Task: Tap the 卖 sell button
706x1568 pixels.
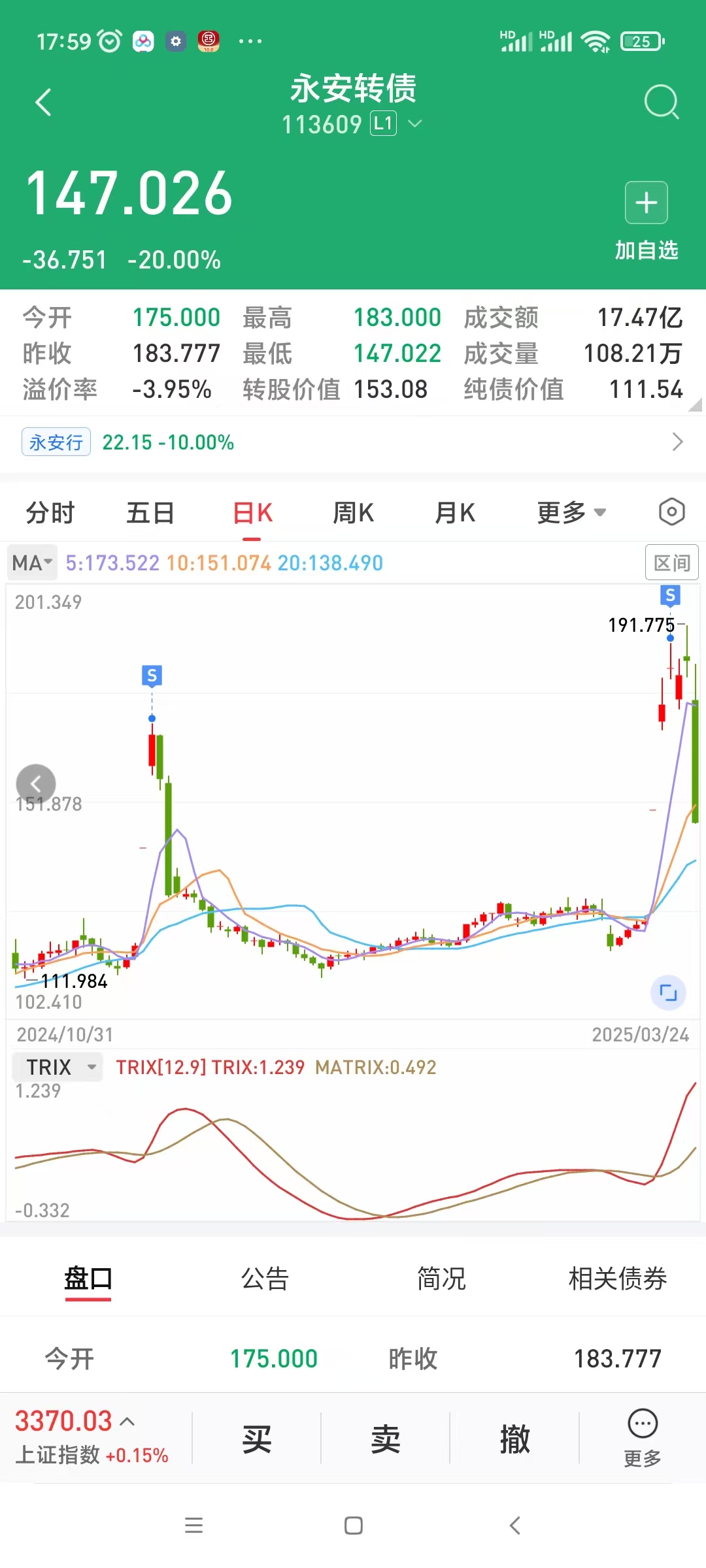Action: [385, 1439]
